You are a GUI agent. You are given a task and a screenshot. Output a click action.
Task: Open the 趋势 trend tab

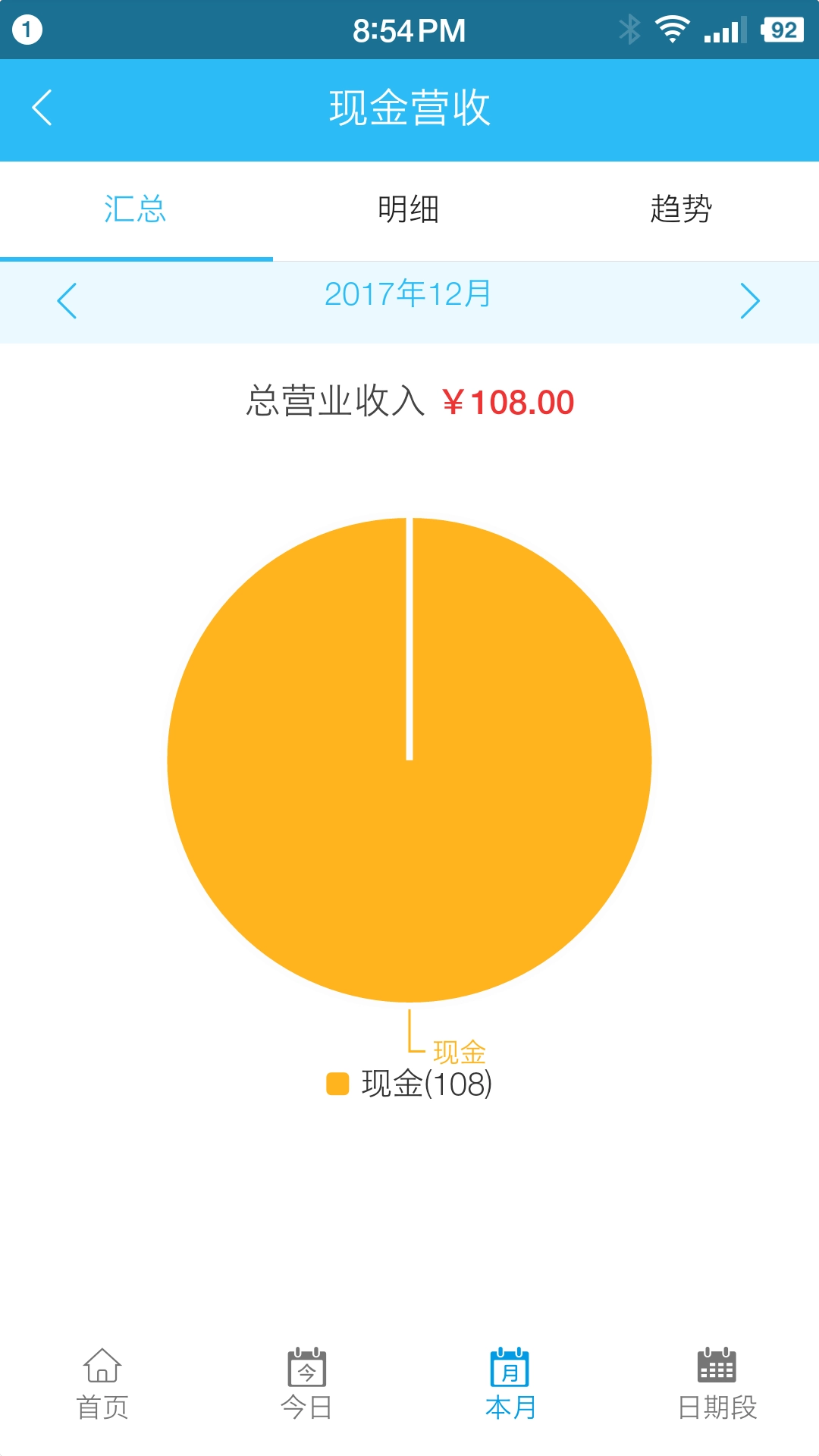tap(682, 211)
